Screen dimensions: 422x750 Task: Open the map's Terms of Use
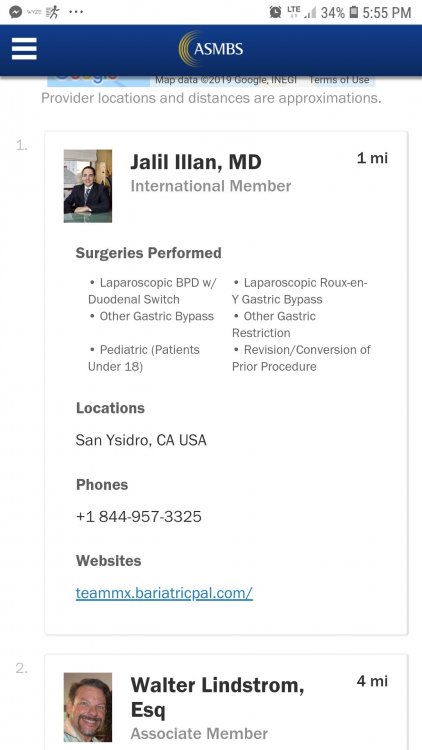[339, 80]
